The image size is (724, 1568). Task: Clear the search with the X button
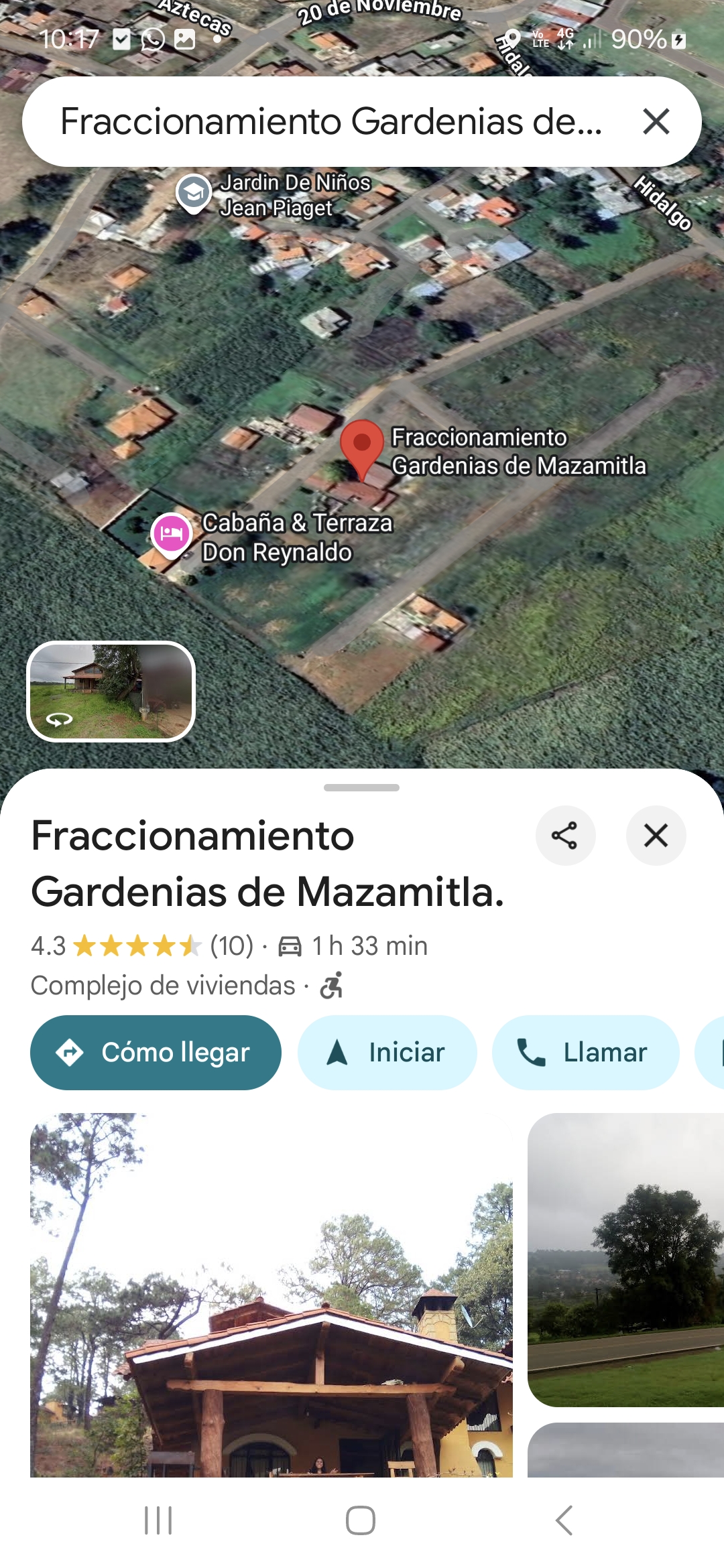pyautogui.click(x=656, y=122)
